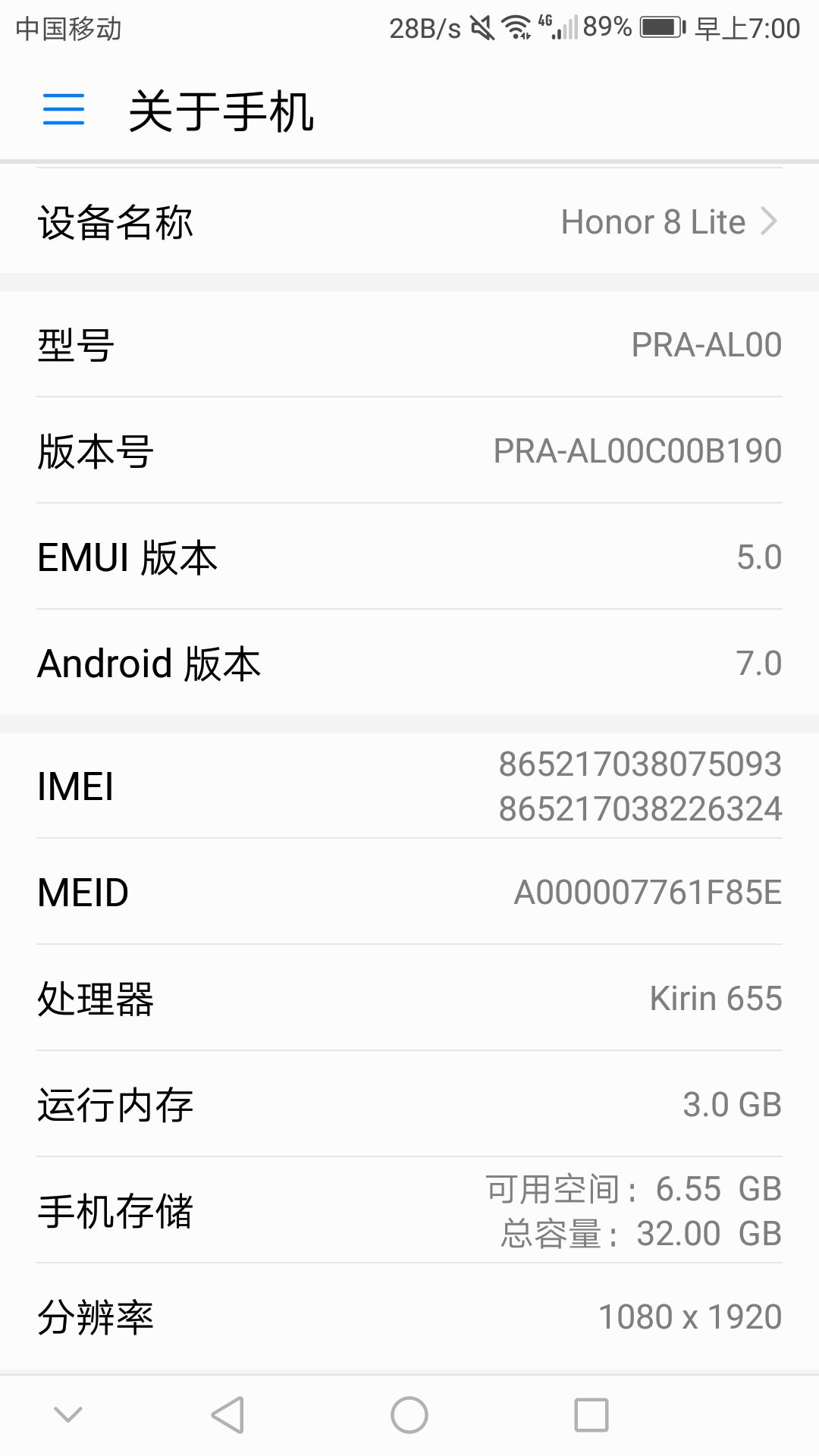
Task: Tap the EMUI 版本 row
Action: [409, 557]
